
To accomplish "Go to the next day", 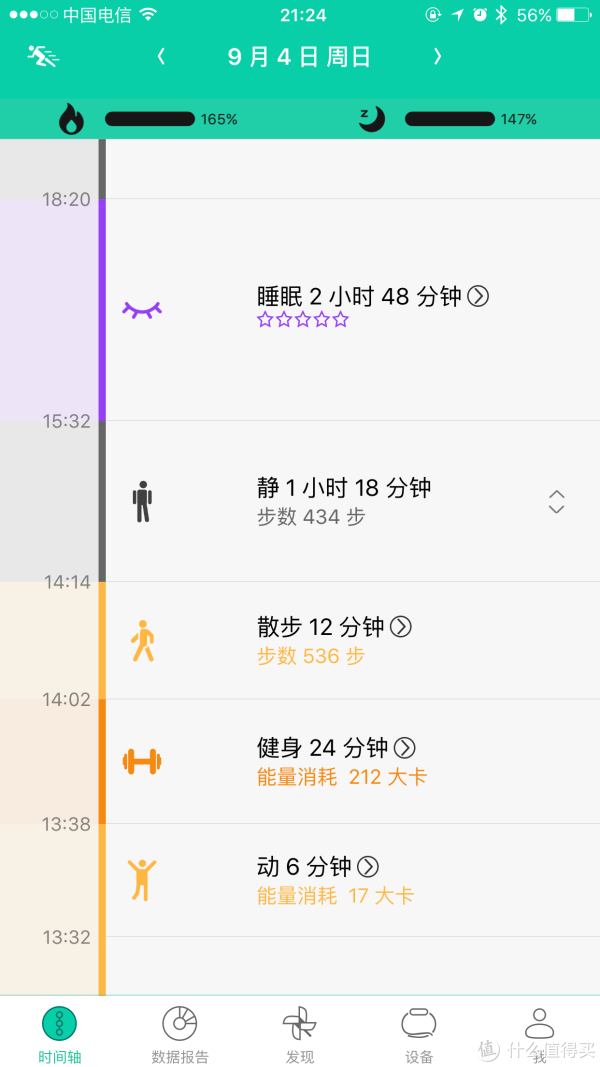I will 437,56.
